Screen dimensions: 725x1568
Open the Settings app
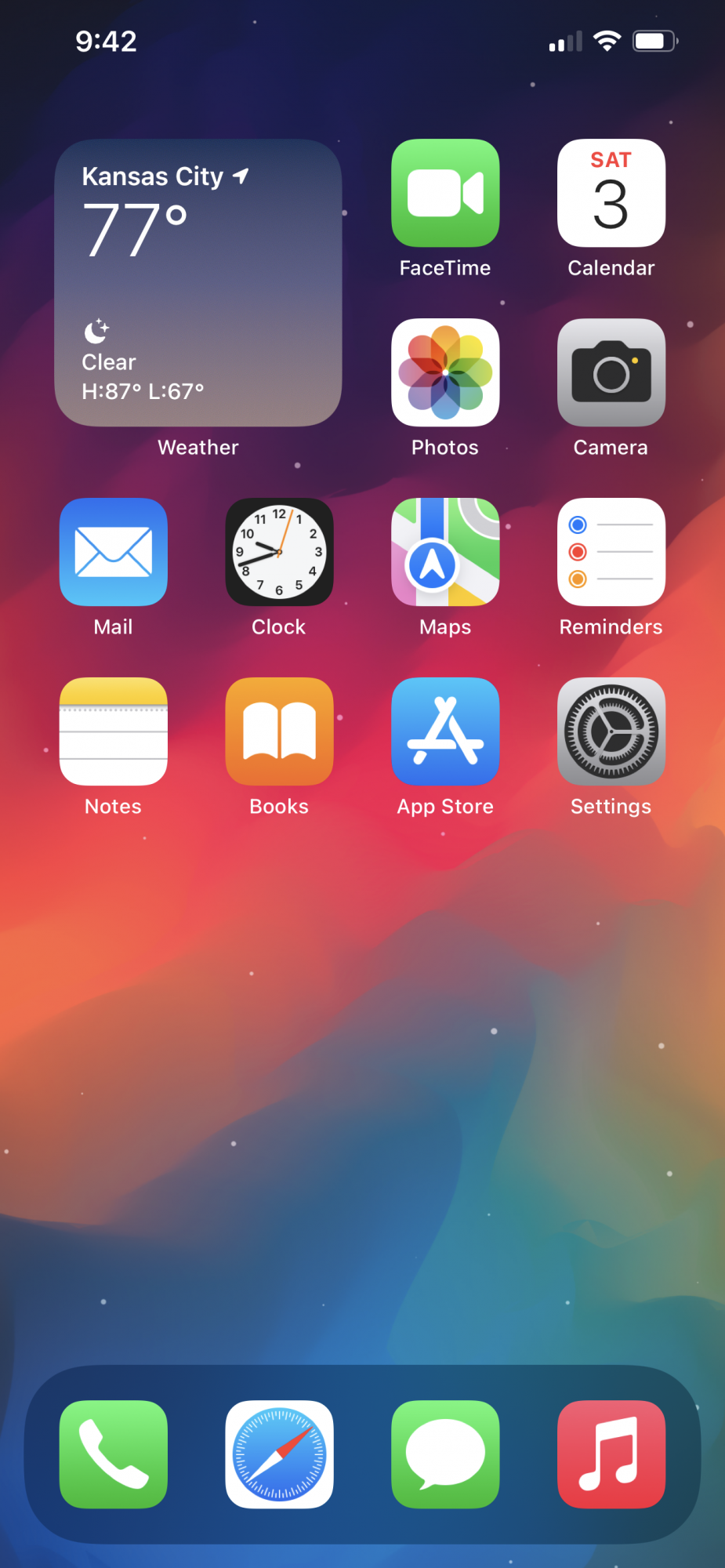coord(611,731)
